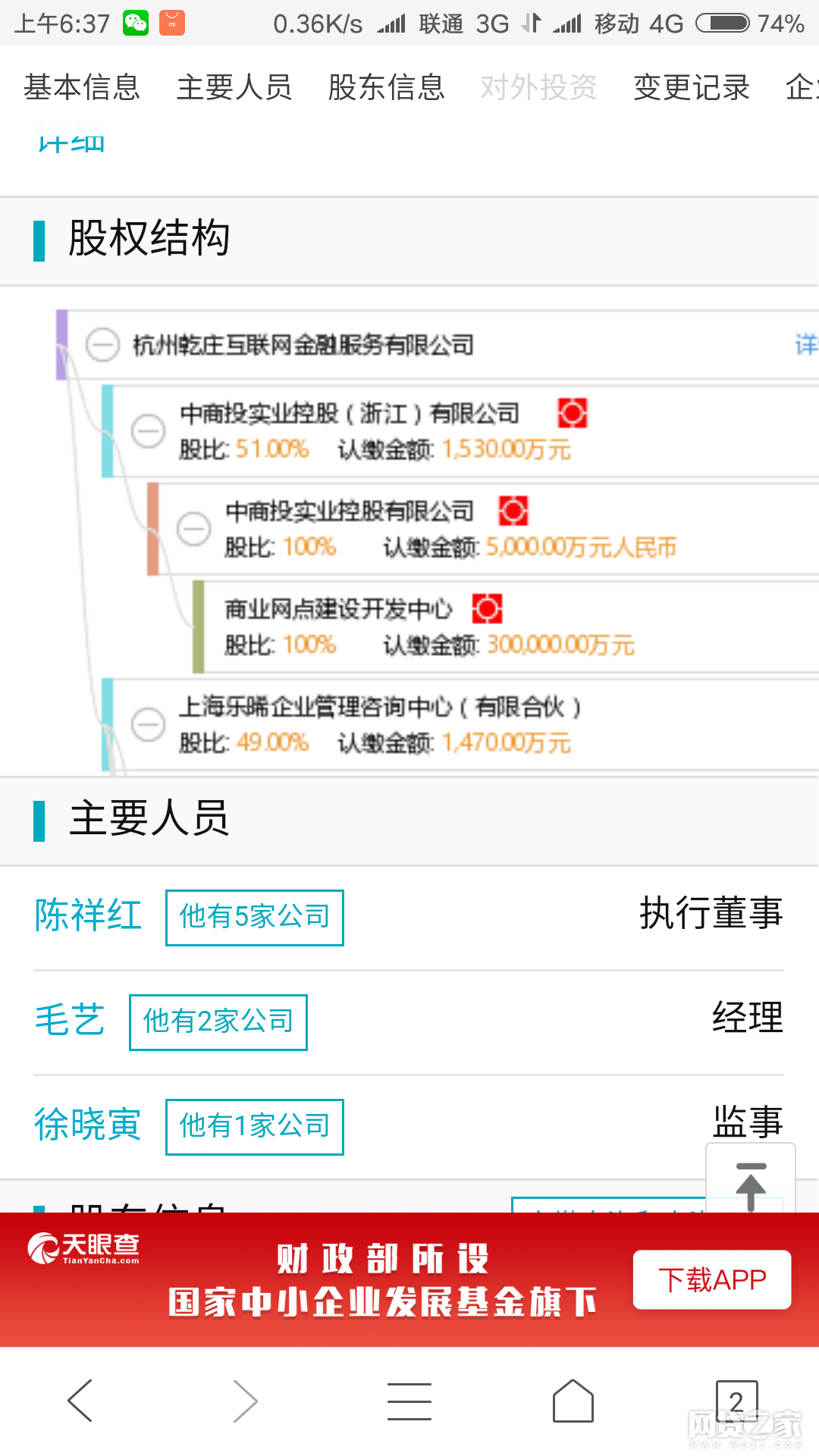
Task: Collapse the 杭州乾庄互联网金融服务有限公司 node
Action: (x=102, y=345)
